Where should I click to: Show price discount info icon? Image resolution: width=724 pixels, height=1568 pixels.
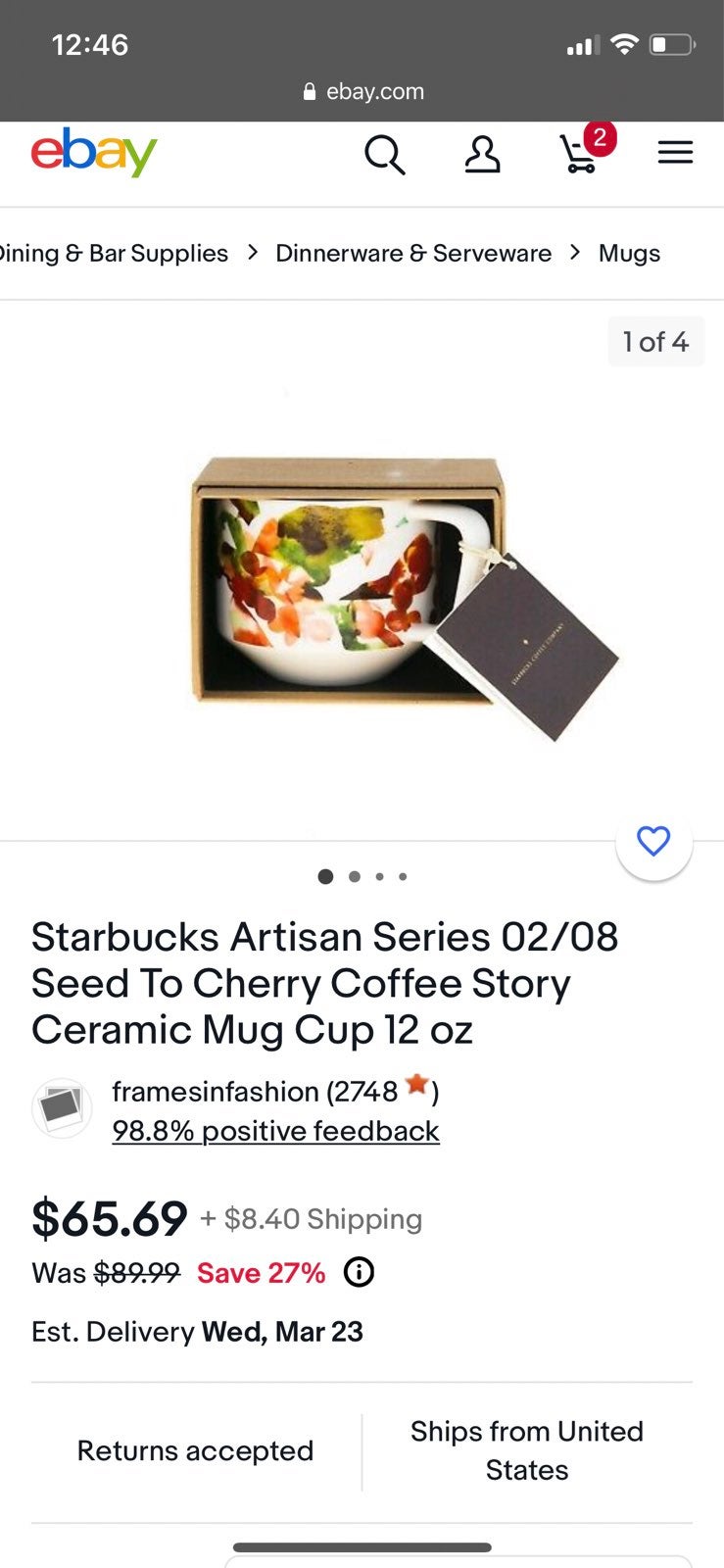pos(359,1272)
